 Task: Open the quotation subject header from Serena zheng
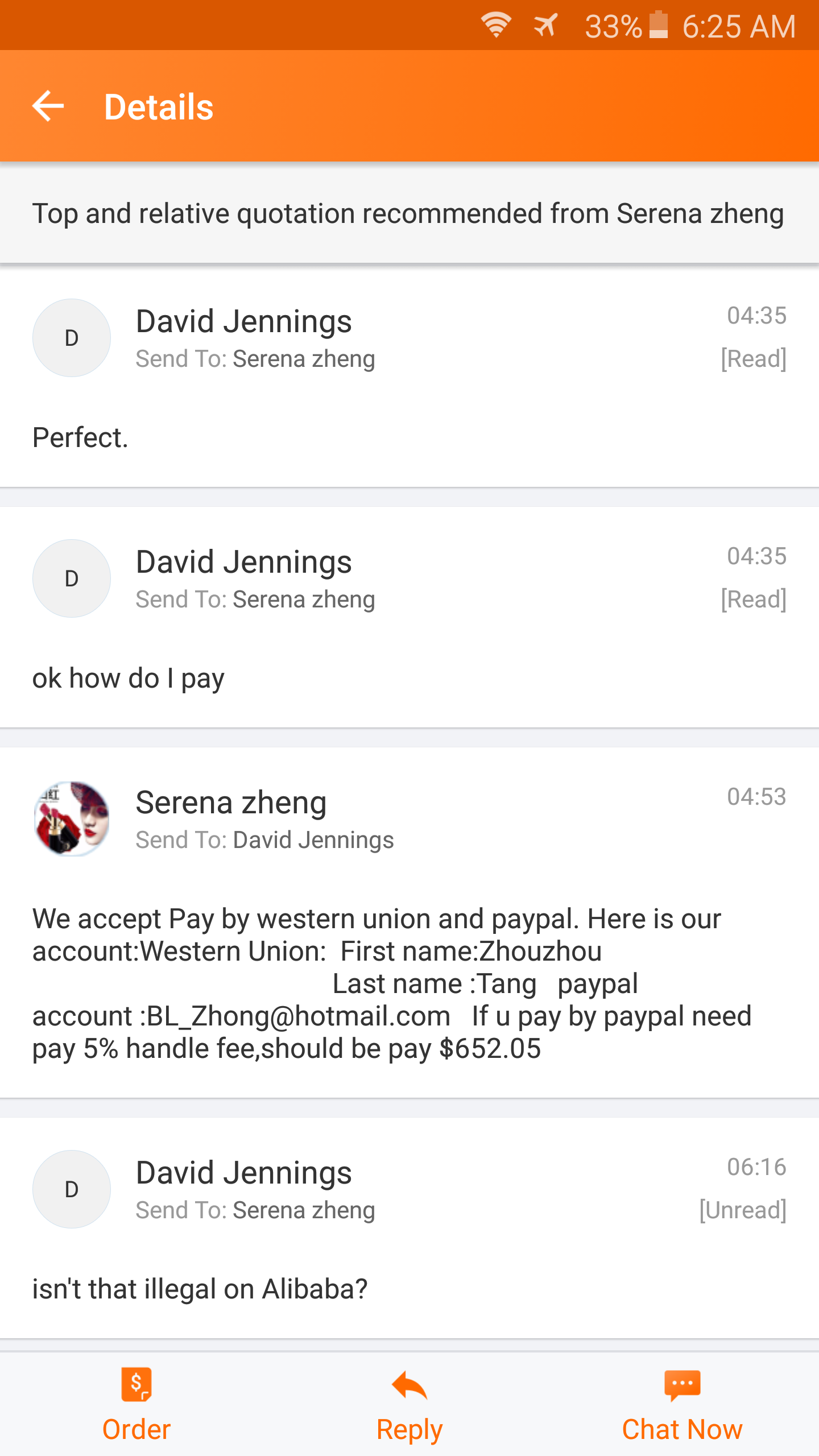coord(408,213)
